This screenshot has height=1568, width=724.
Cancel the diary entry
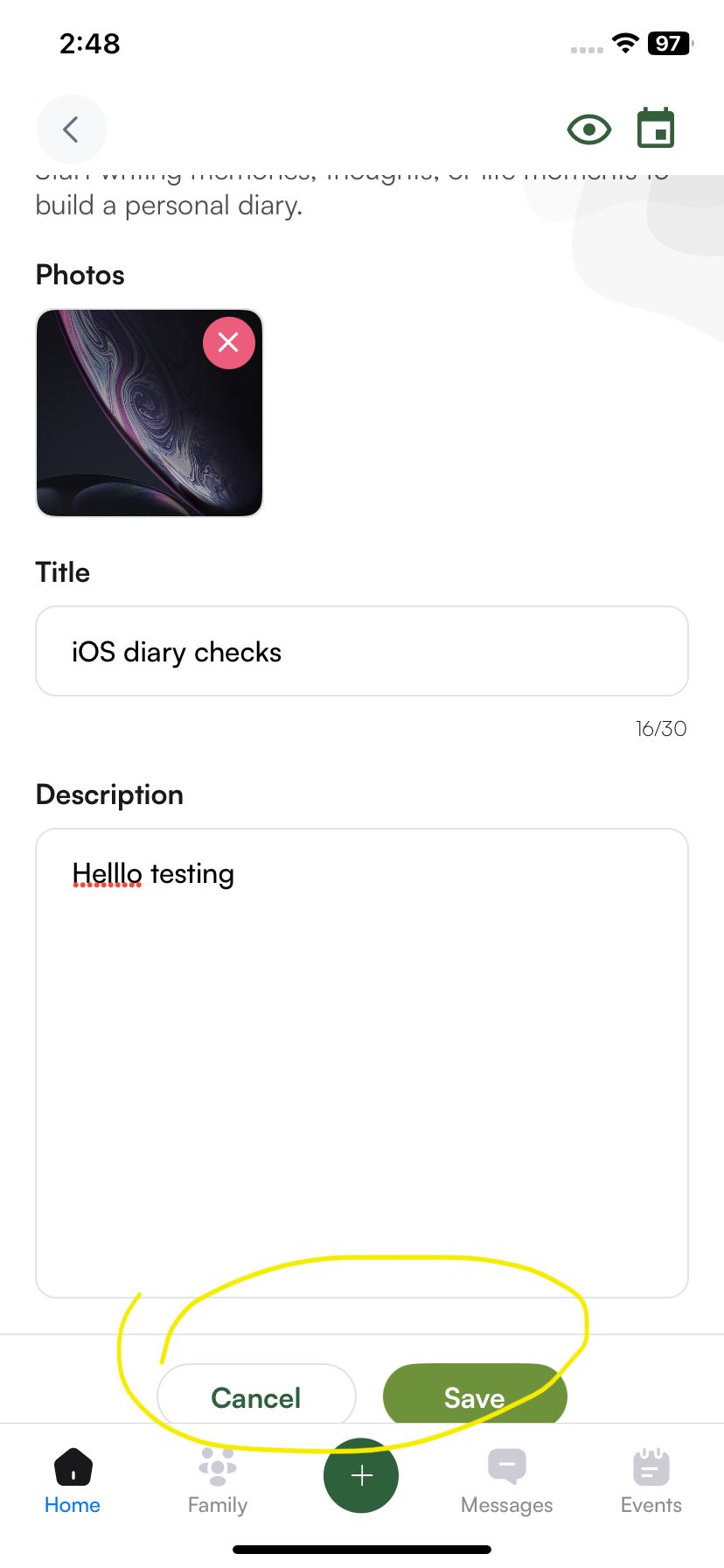click(256, 1396)
